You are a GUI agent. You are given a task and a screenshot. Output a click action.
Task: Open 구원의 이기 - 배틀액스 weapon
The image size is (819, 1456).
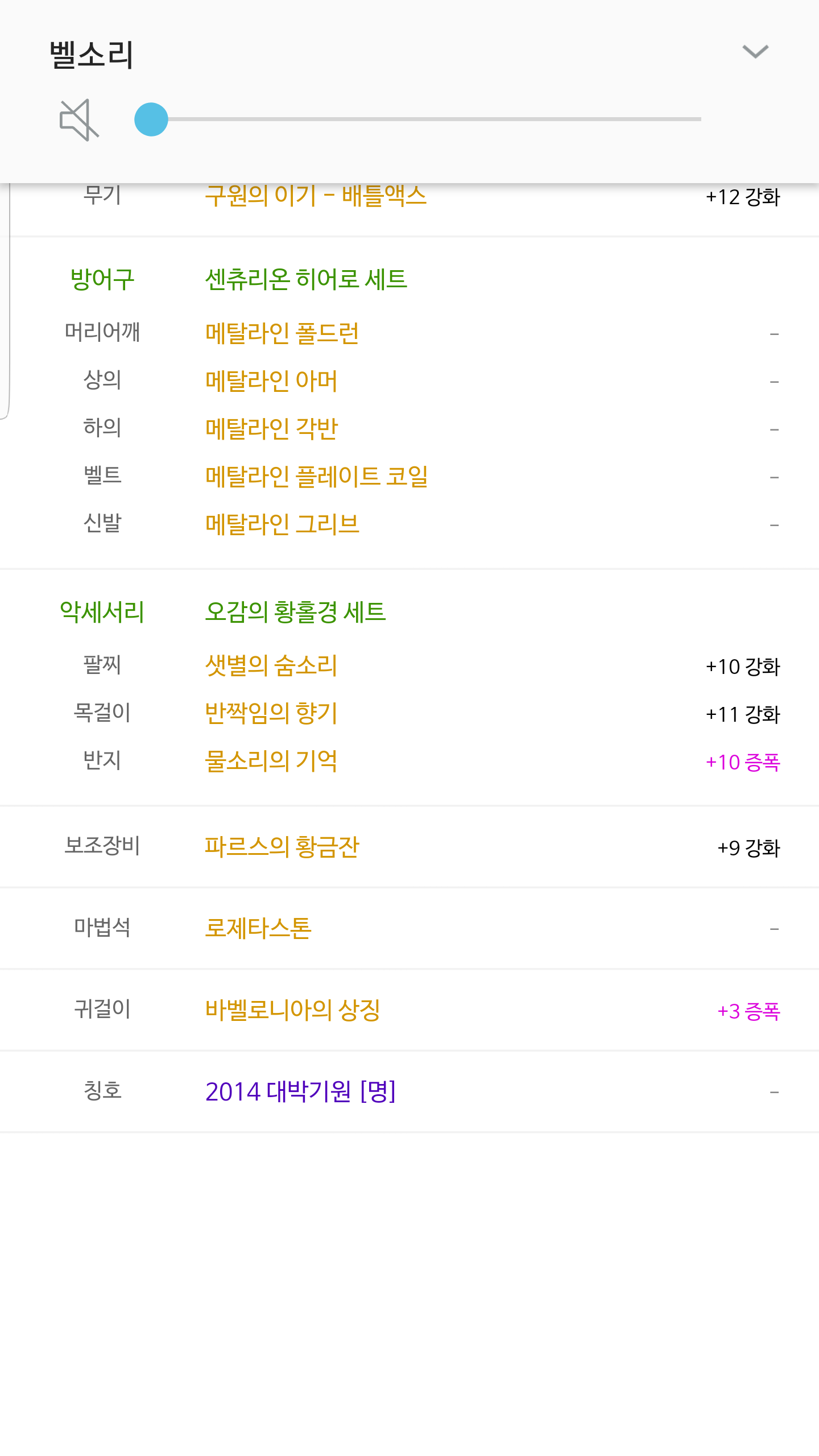[316, 196]
